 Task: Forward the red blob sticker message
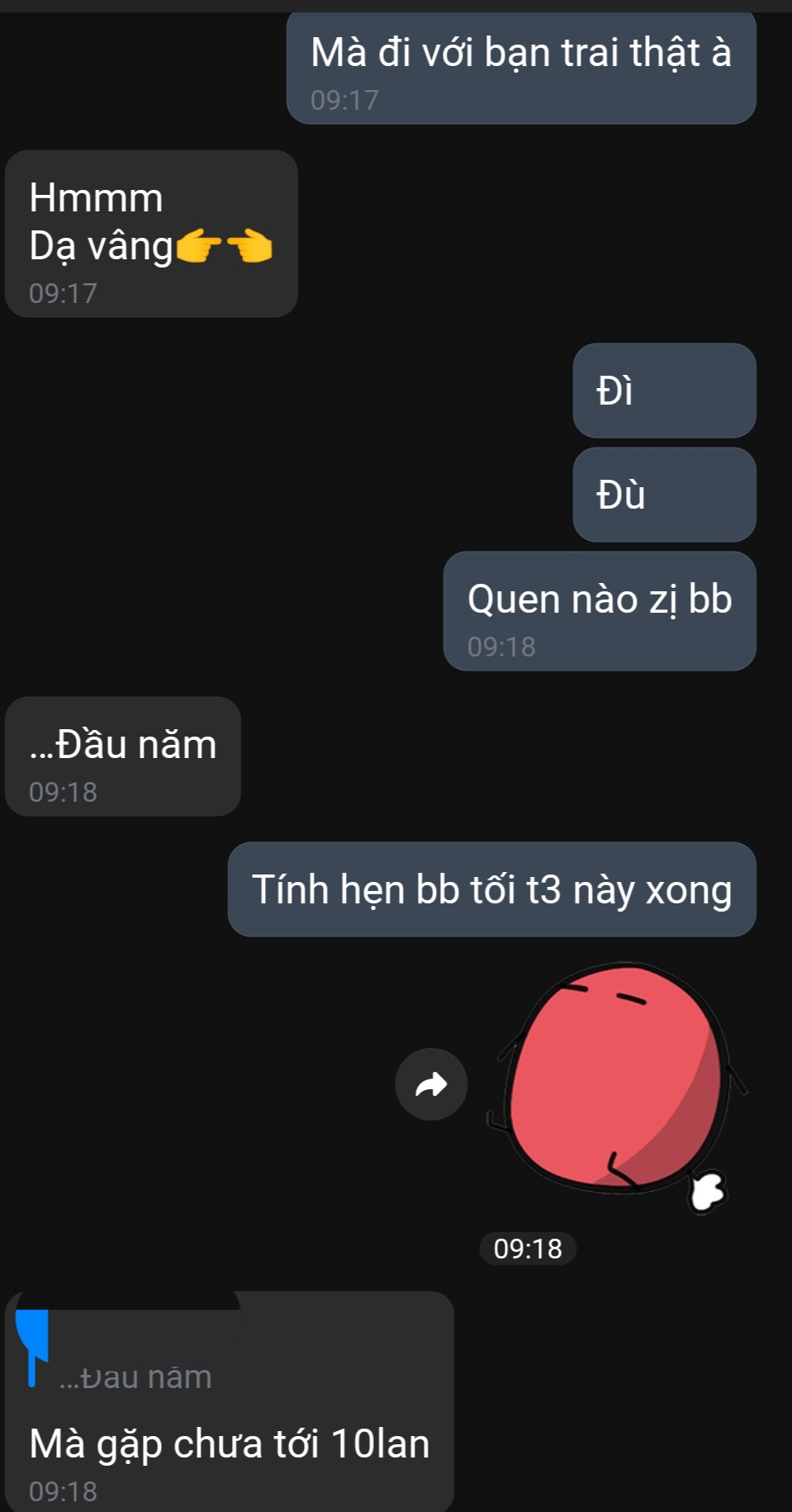tap(431, 1083)
